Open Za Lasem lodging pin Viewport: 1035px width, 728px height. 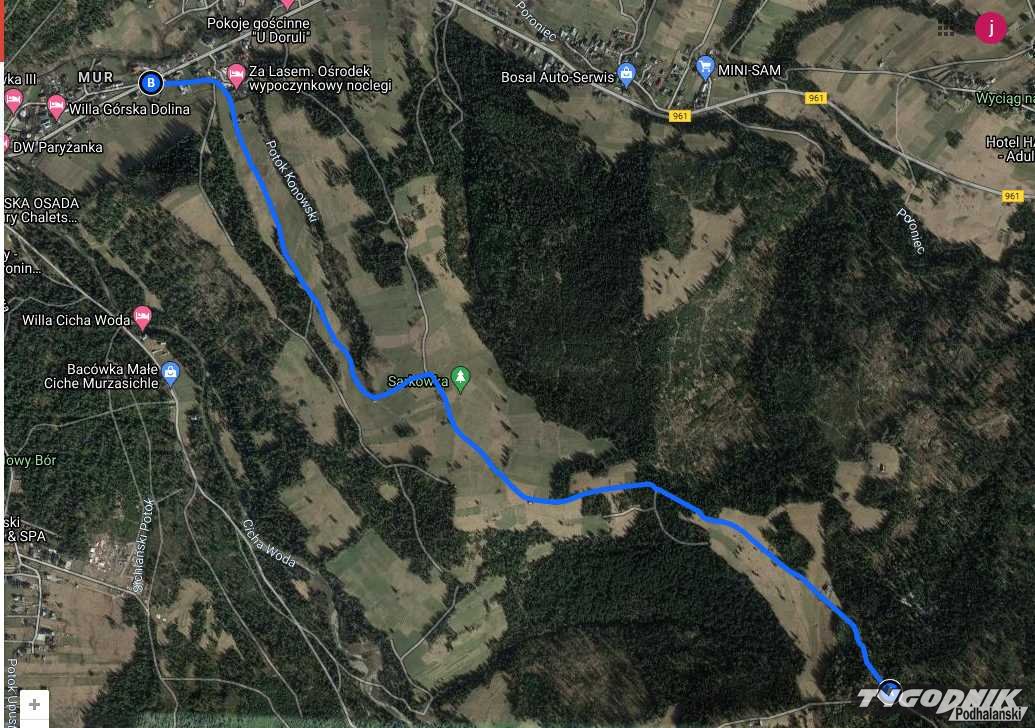click(237, 73)
